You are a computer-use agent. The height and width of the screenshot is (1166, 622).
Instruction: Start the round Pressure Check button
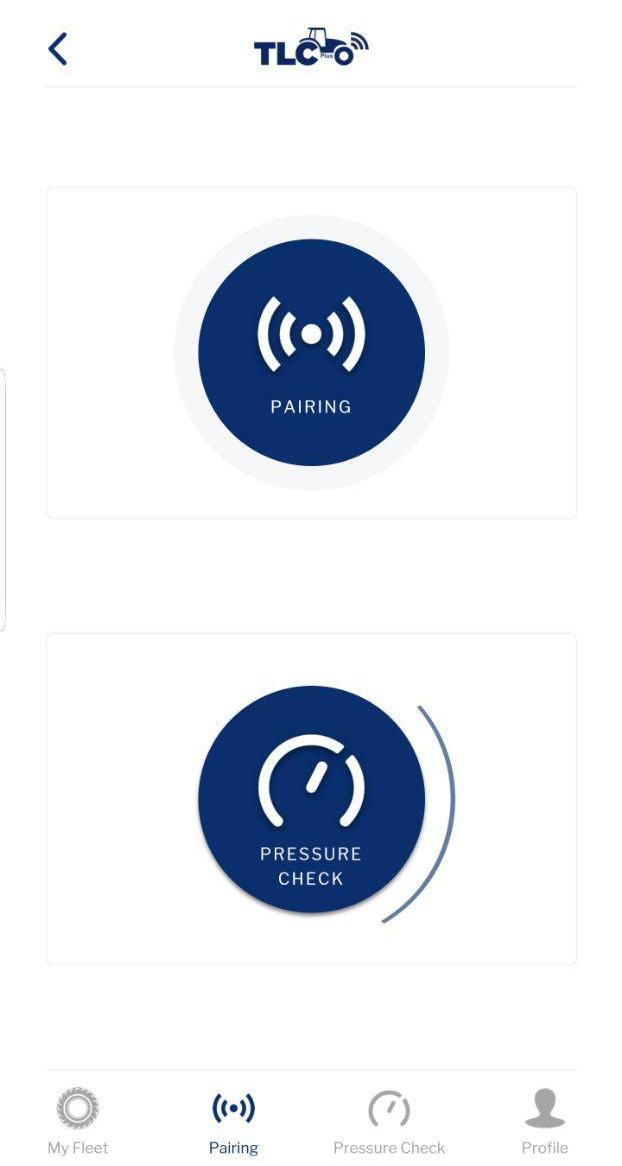tap(311, 798)
